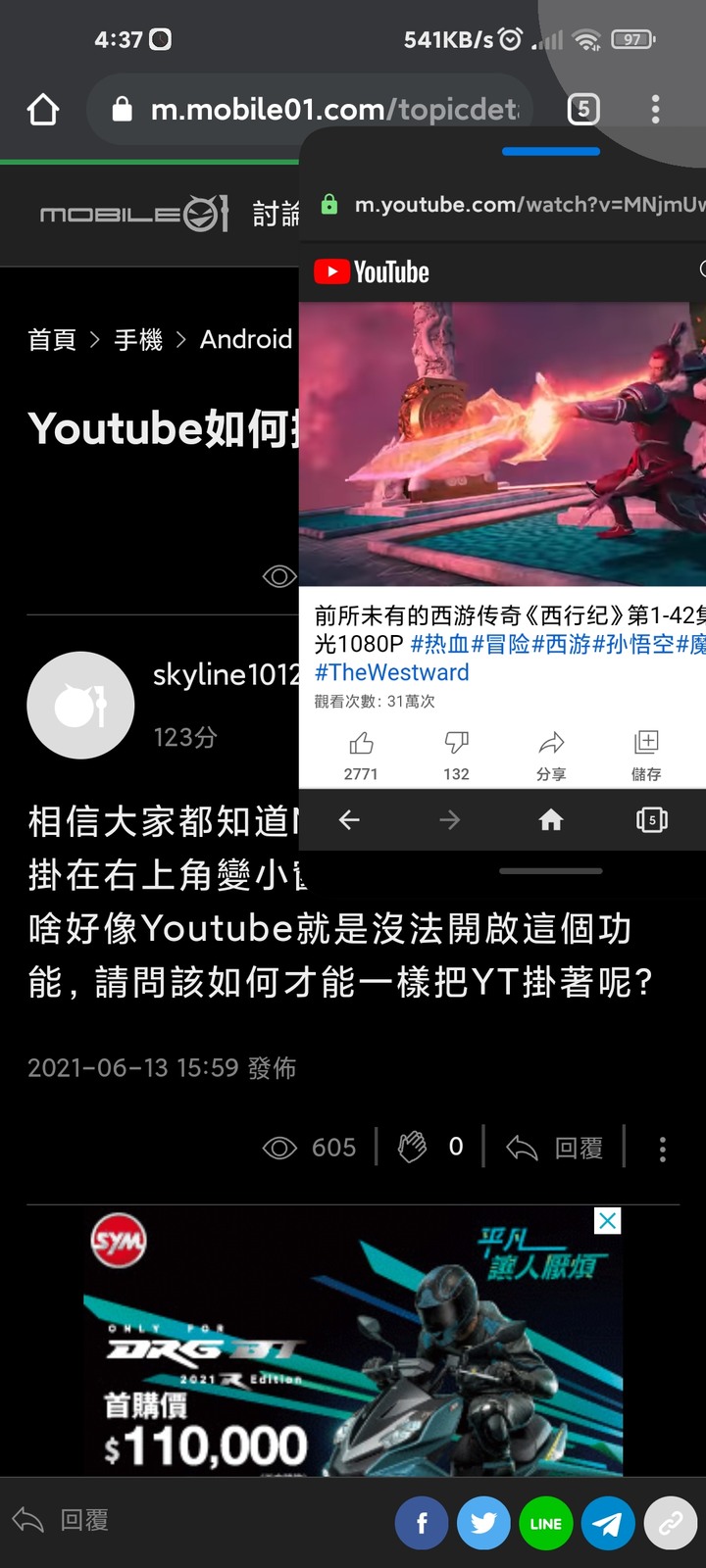The image size is (706, 1568).
Task: Open the 手機 breadcrumb link
Action: pos(138,340)
